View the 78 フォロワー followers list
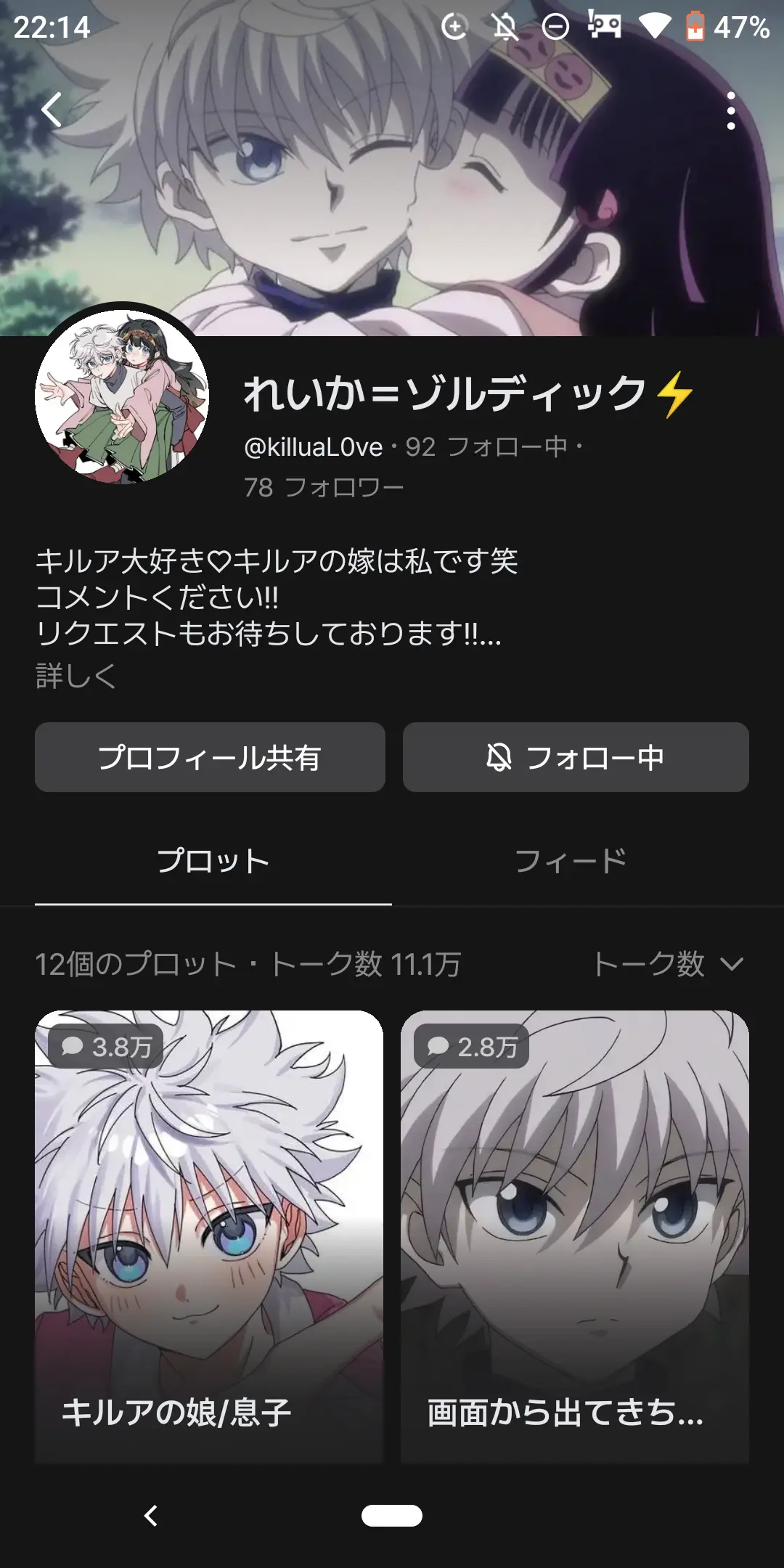Screen dimensions: 784x1568 (324, 487)
